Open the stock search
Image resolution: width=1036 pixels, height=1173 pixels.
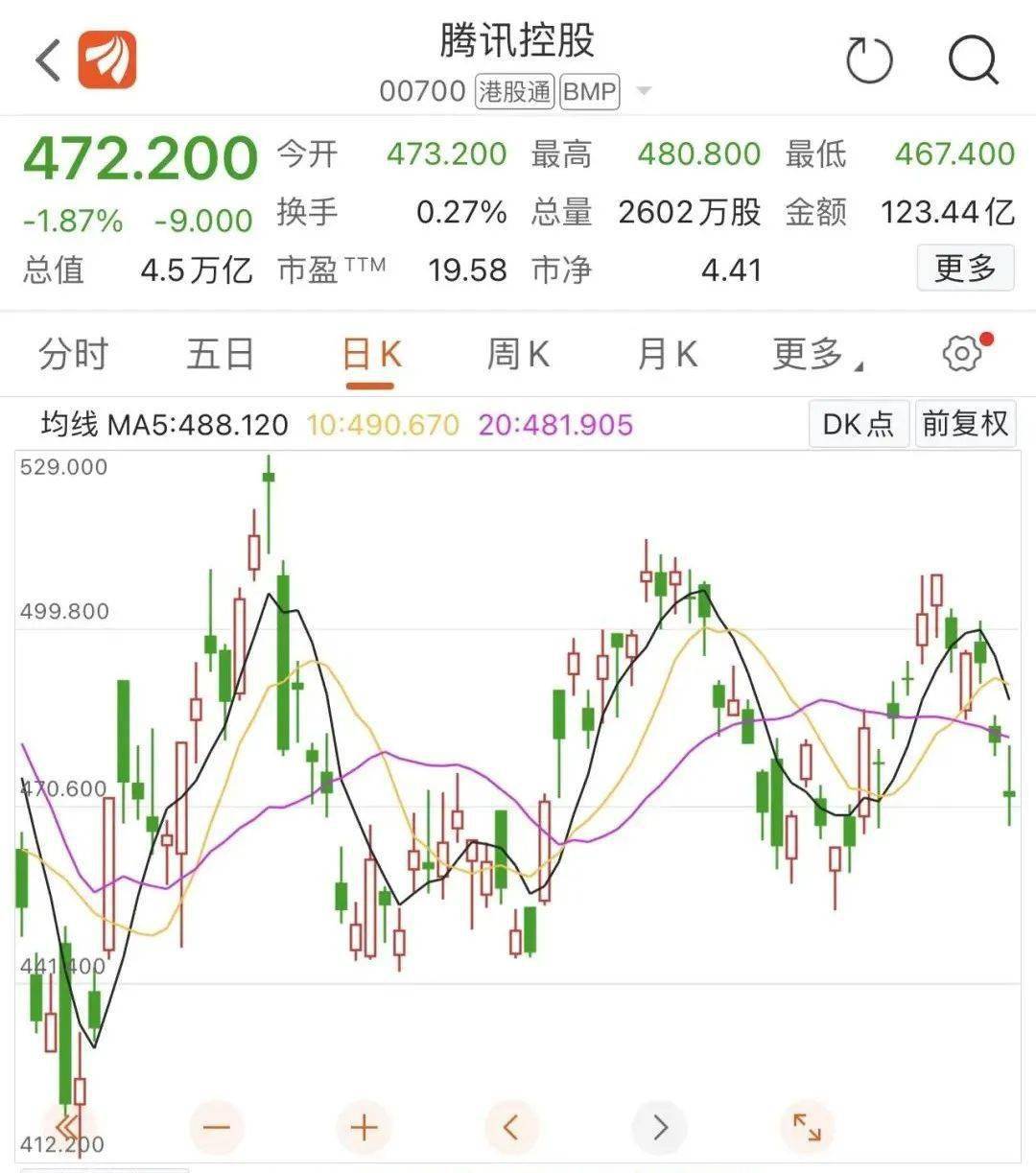[x=973, y=59]
